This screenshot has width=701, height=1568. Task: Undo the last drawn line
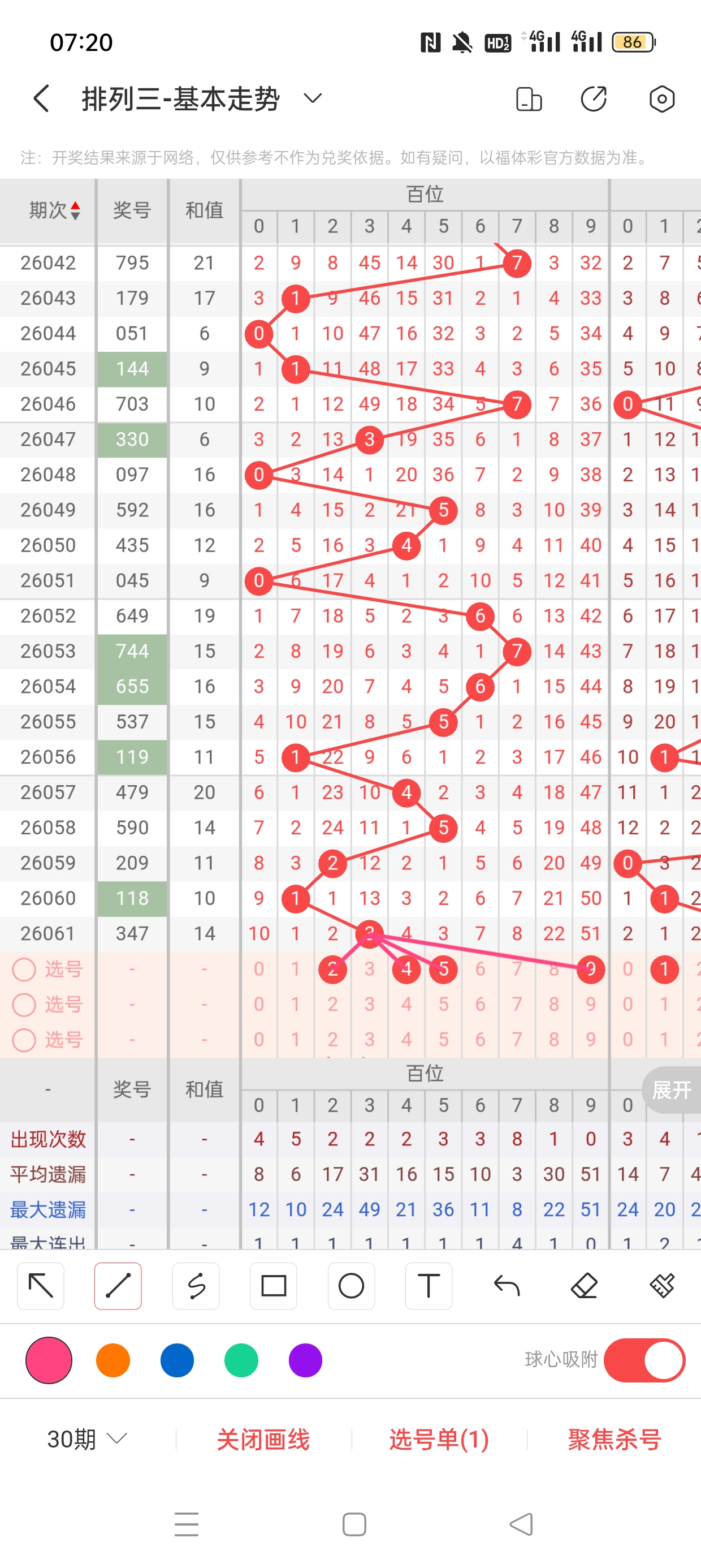[x=507, y=1286]
